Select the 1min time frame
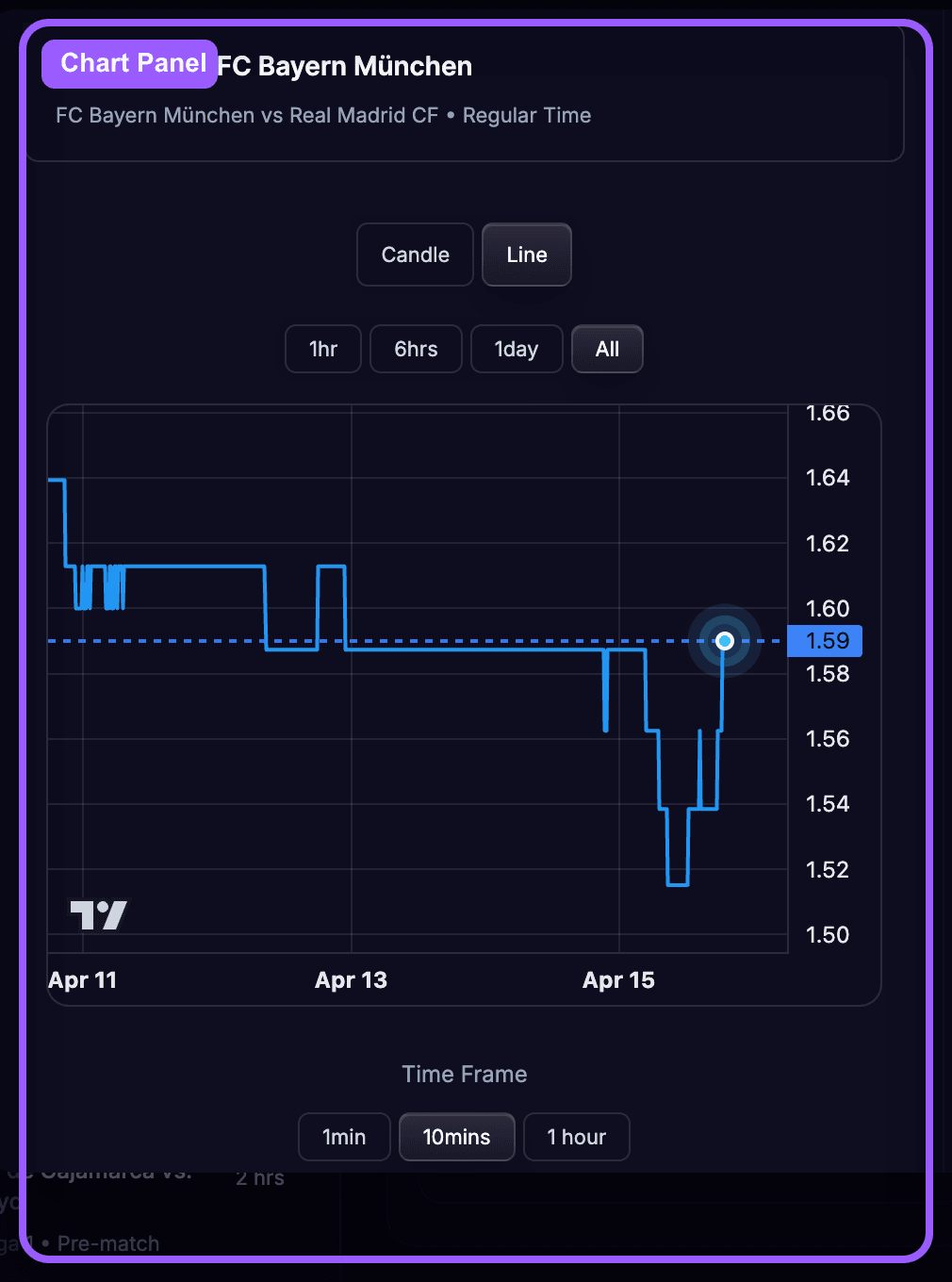Viewport: 952px width, 1282px height. [x=344, y=1137]
